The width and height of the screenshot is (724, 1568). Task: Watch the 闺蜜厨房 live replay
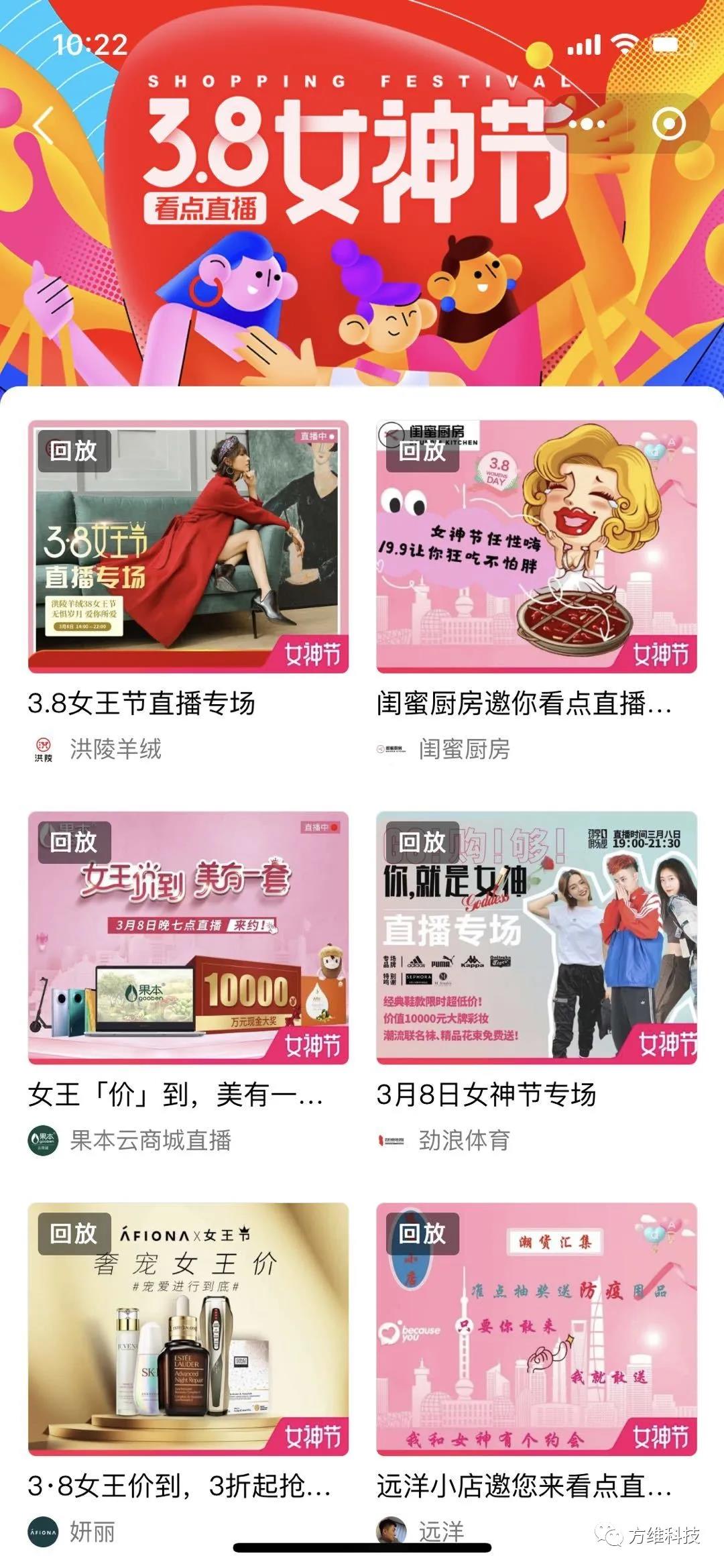click(536, 547)
